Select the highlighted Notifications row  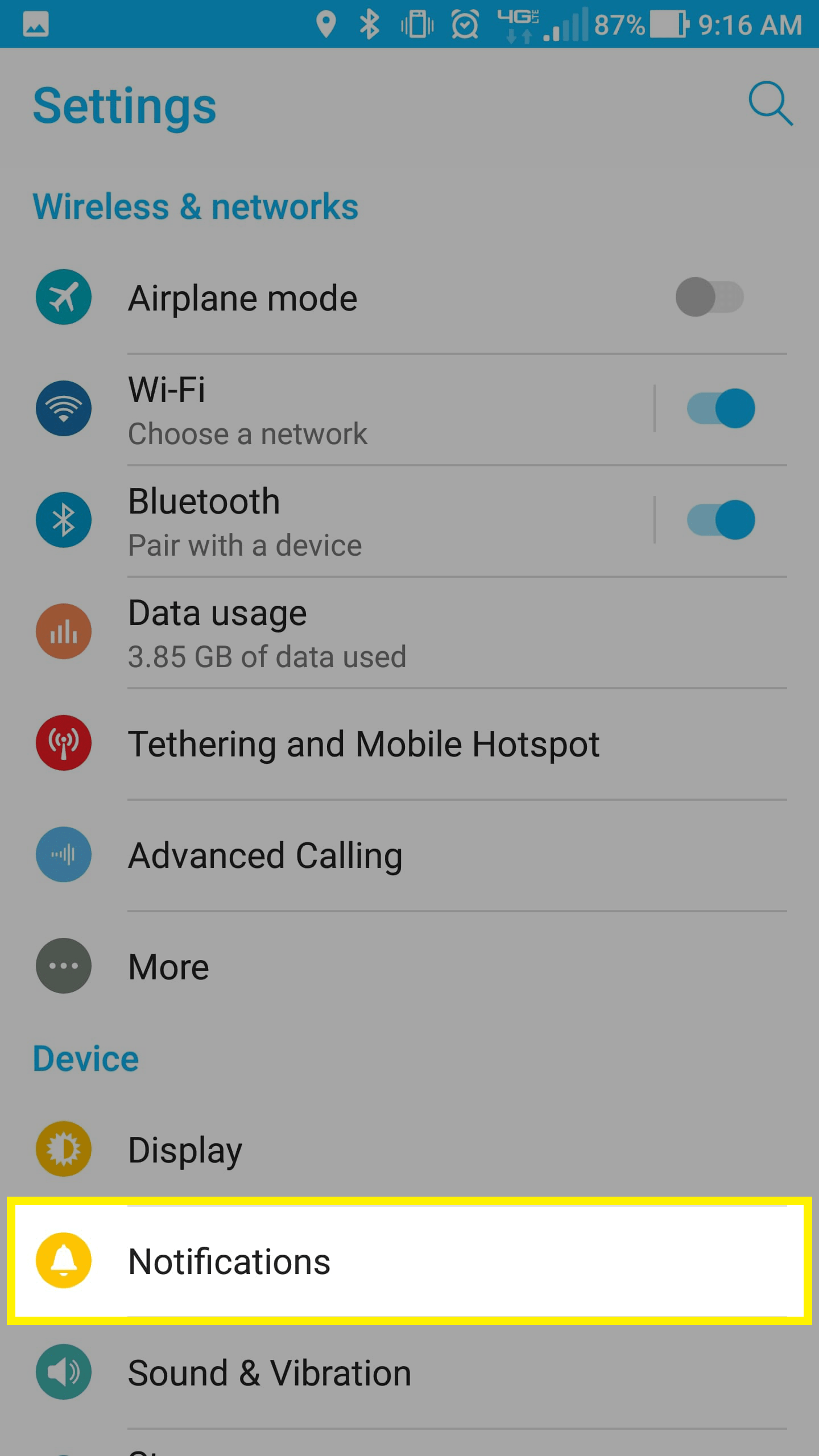pos(409,1261)
